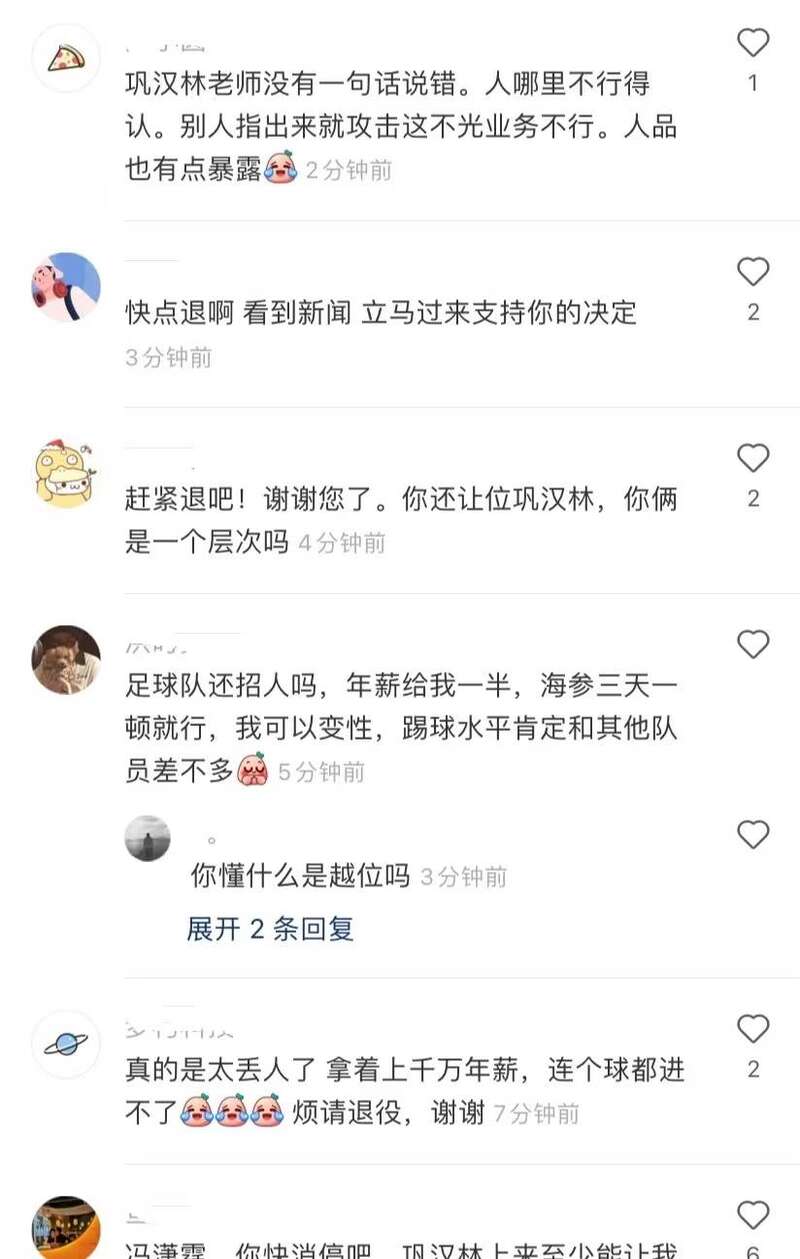The width and height of the screenshot is (800, 1259).
Task: Like the reply 你懂什么是越位吗
Action: click(753, 835)
